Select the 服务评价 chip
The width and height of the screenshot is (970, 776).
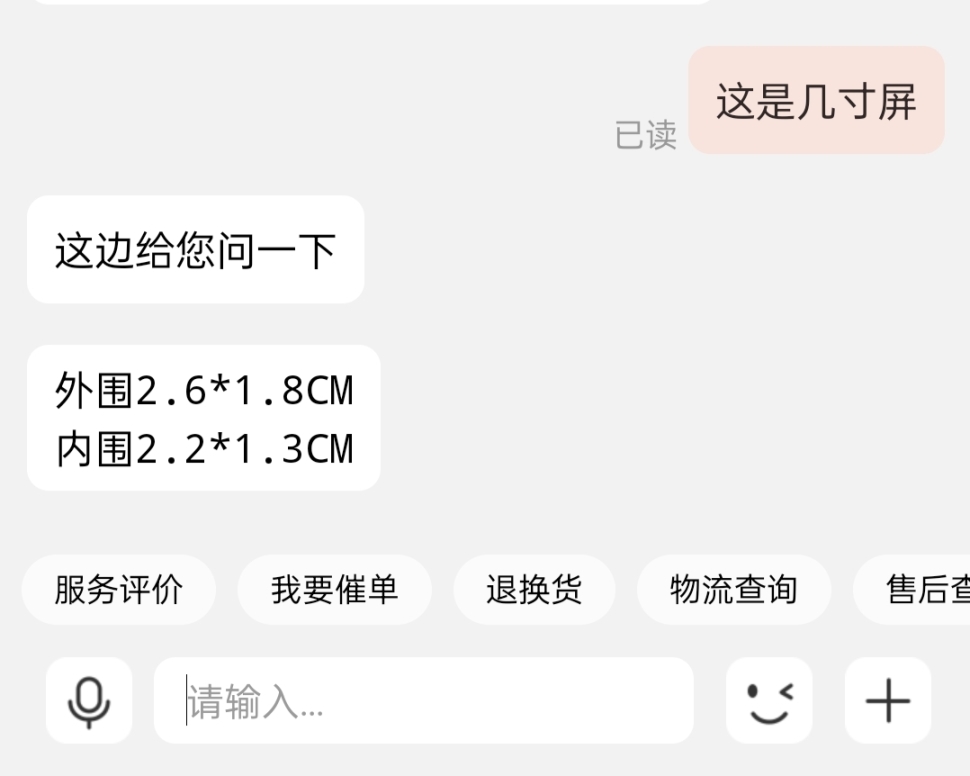tap(119, 590)
